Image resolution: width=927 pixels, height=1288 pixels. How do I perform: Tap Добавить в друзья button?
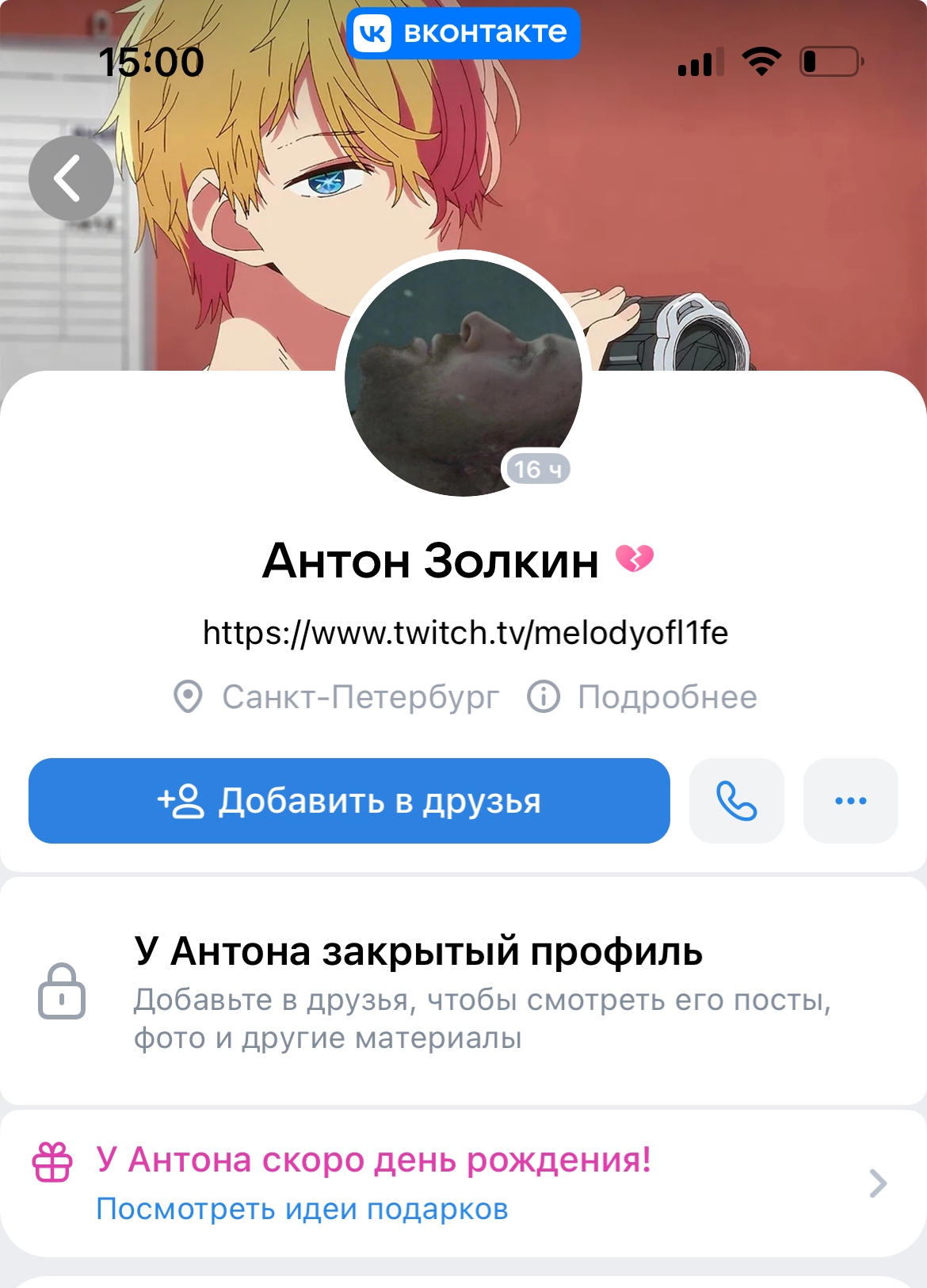(349, 801)
